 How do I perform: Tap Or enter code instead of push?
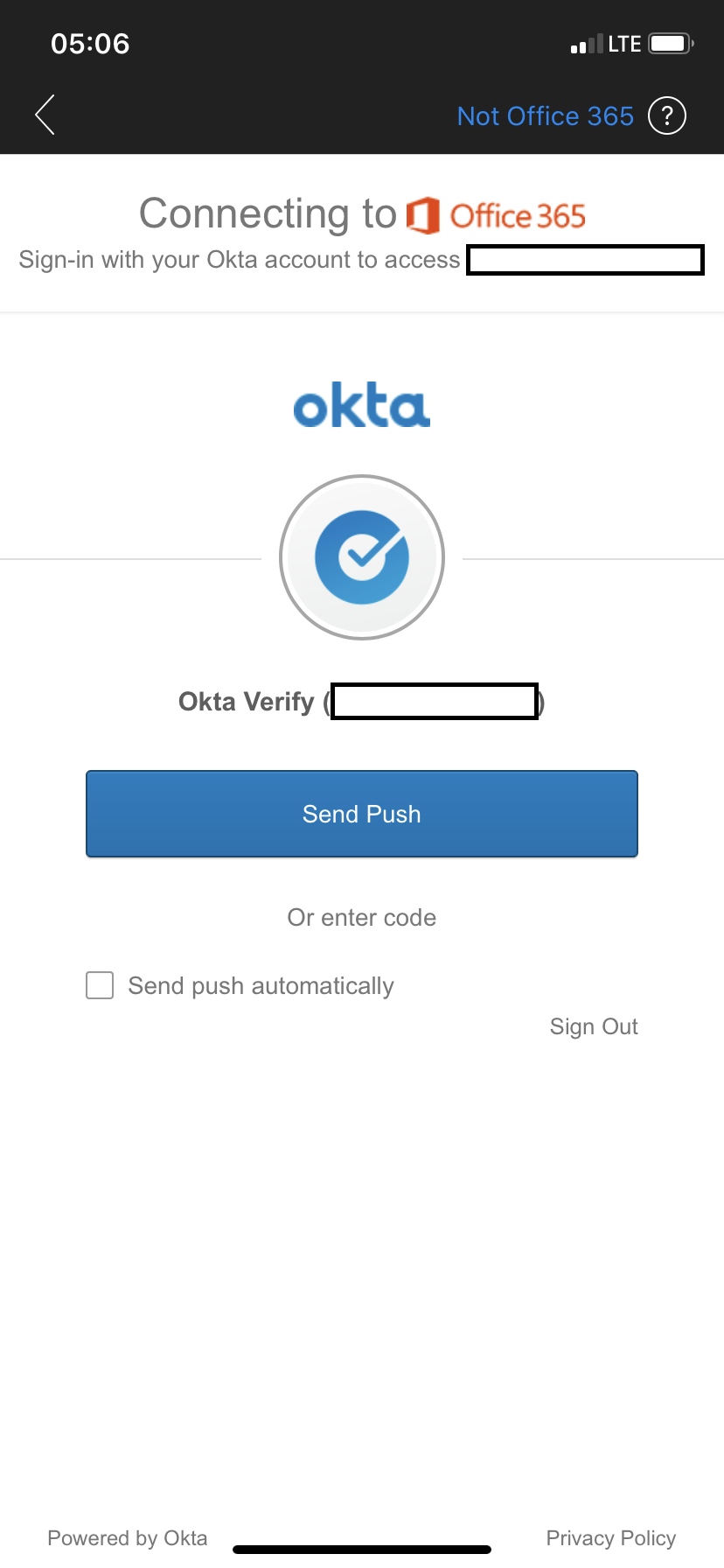361,917
